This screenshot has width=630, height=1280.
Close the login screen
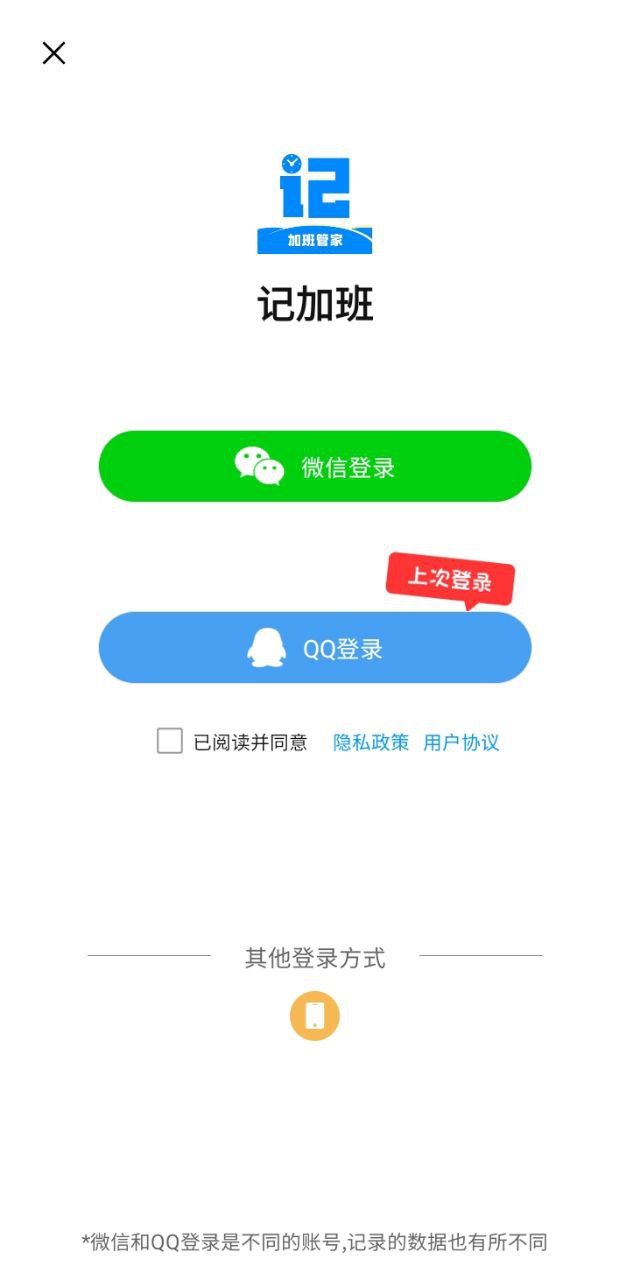click(x=54, y=53)
